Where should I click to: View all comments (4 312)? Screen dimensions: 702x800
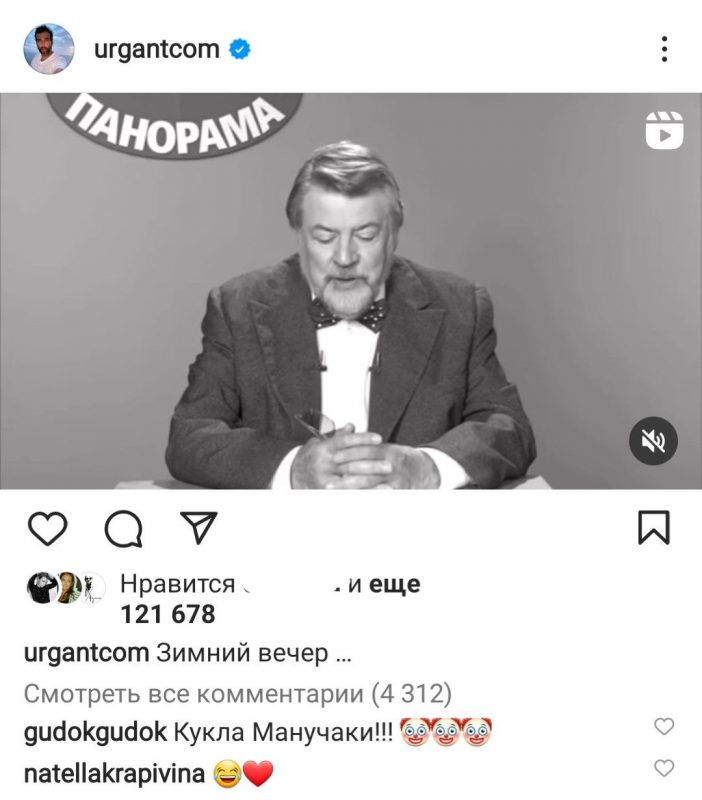click(x=237, y=693)
